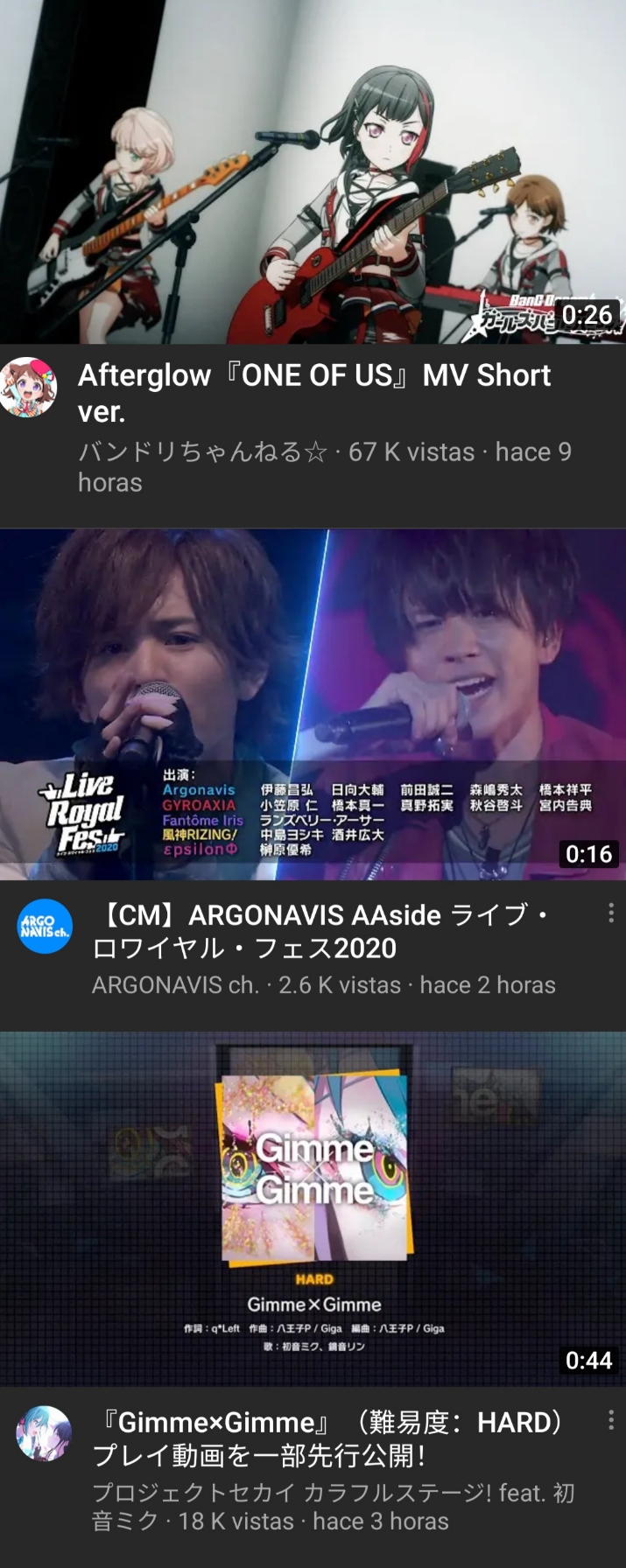Viewport: 626px width, 1568px height.
Task: Open more options for the ARGONAVIS video
Action: pos(610,914)
